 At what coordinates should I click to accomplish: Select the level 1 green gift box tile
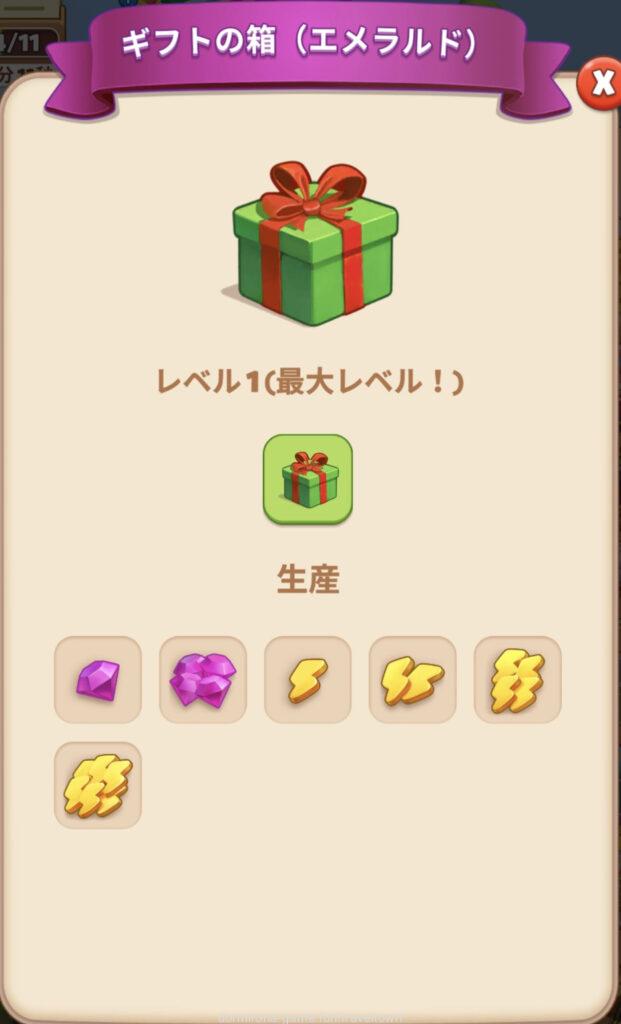(308, 479)
